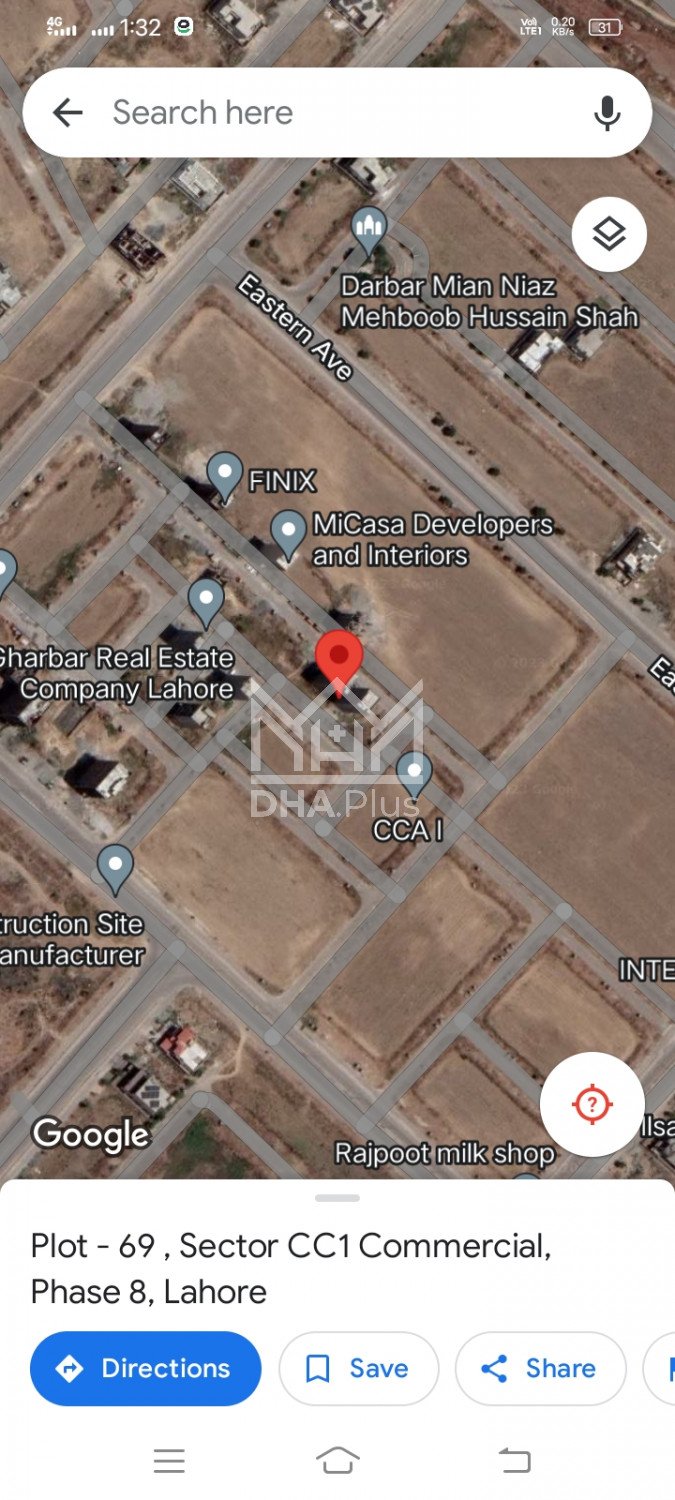Open Gharbar Real Estate Company Lahore pin
The width and height of the screenshot is (675, 1500).
coord(206,599)
